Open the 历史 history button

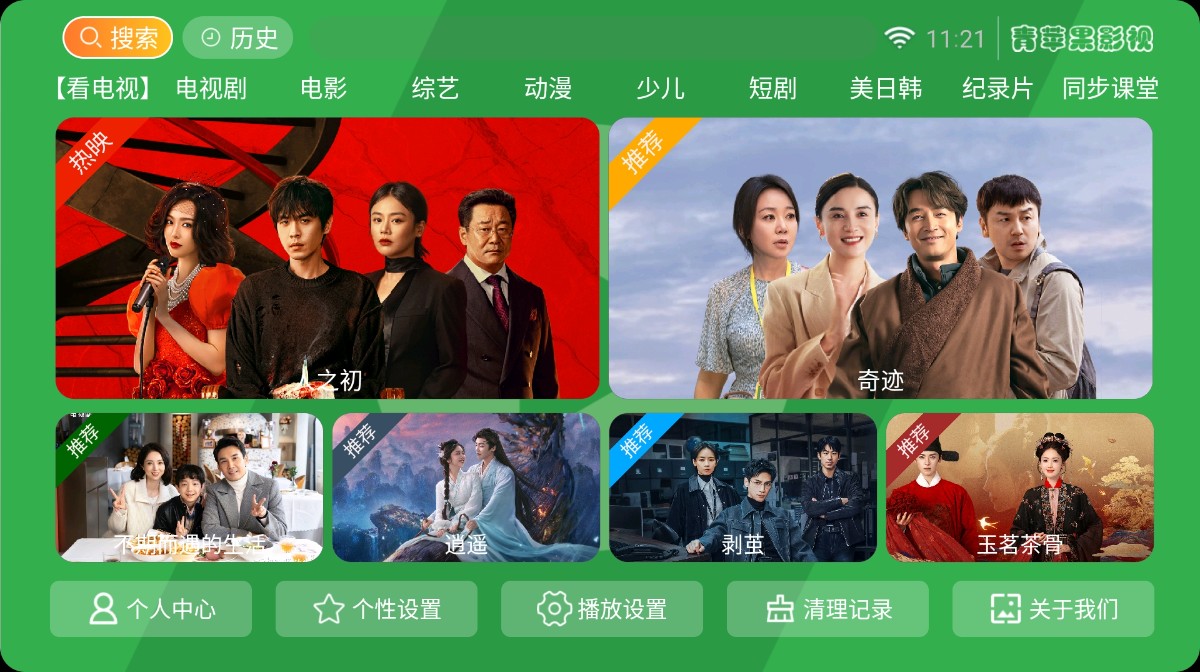tap(238, 38)
